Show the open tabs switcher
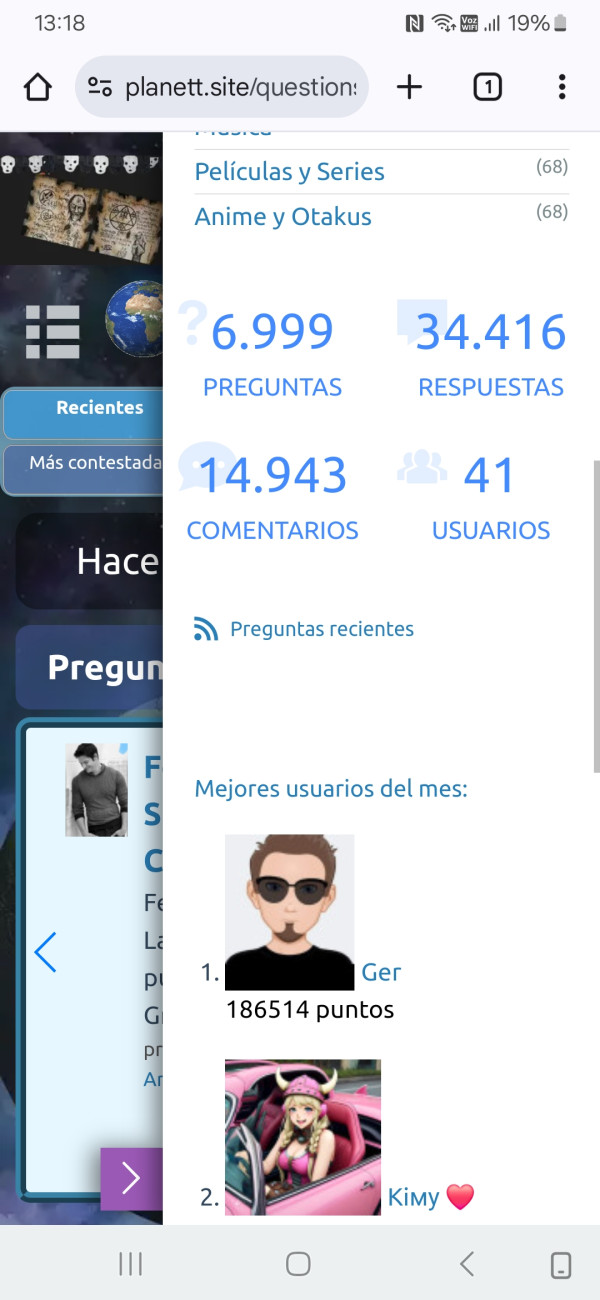Viewport: 600px width, 1300px height. pyautogui.click(x=487, y=88)
